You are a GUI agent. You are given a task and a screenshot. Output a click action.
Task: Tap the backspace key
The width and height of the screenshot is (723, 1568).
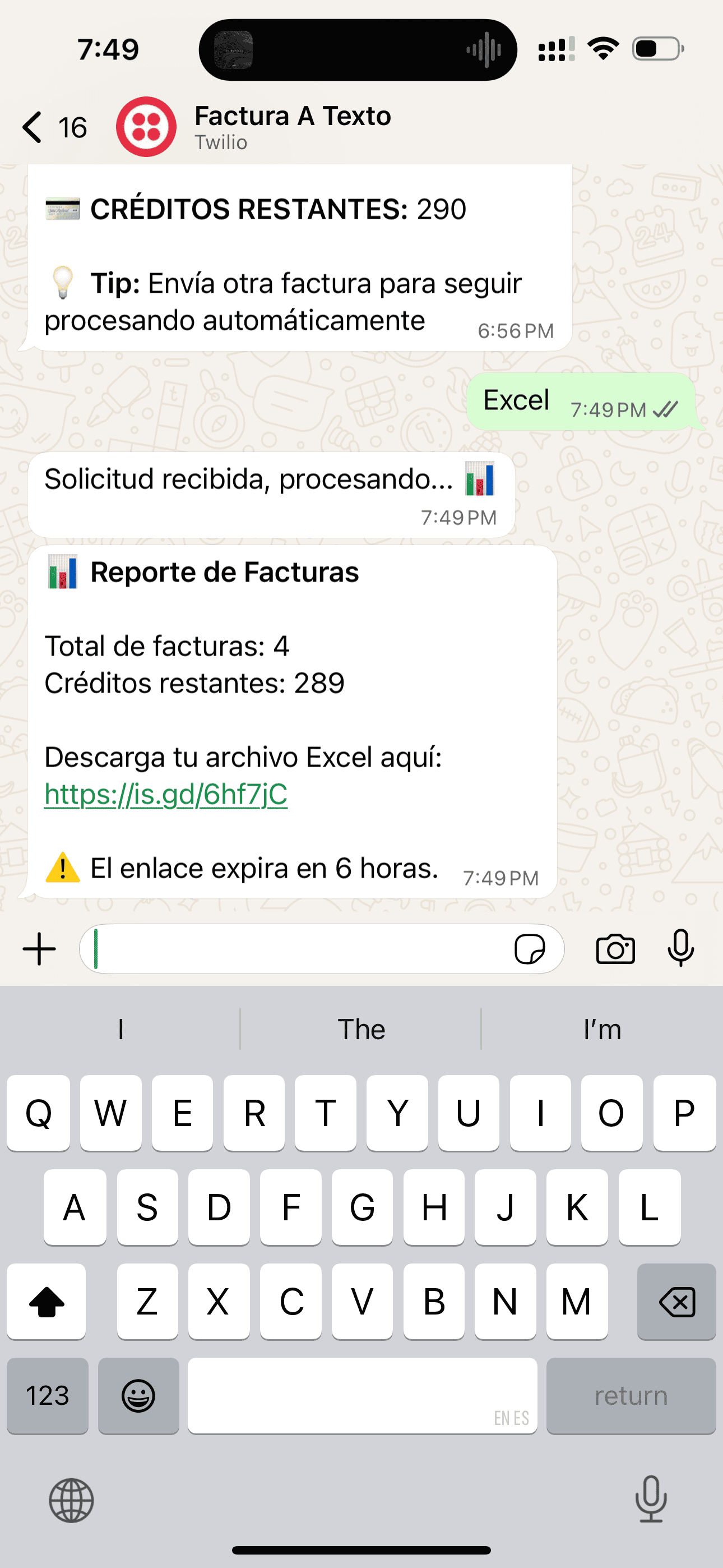click(676, 1303)
